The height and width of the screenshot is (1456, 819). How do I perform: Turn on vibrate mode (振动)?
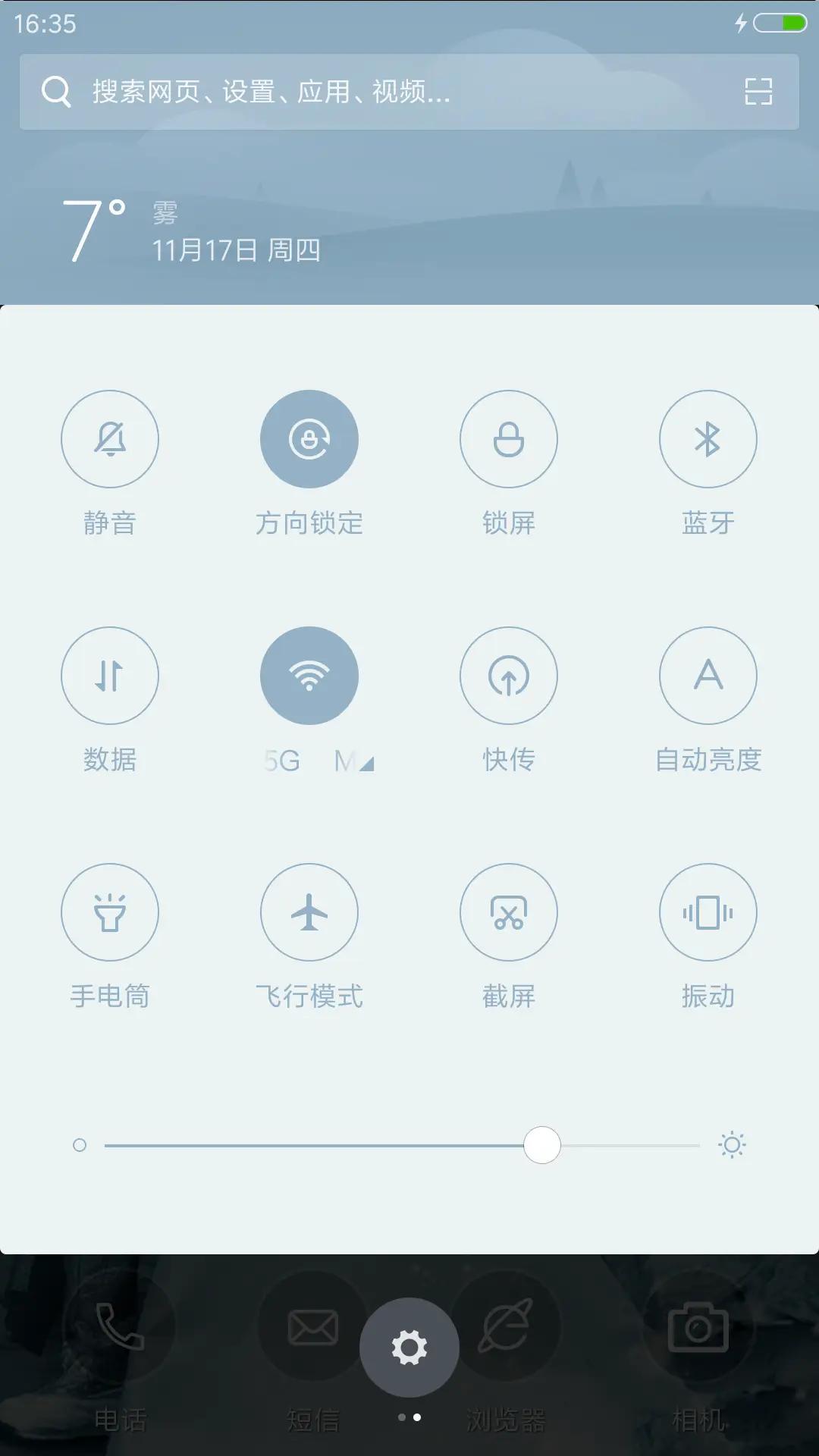point(708,912)
